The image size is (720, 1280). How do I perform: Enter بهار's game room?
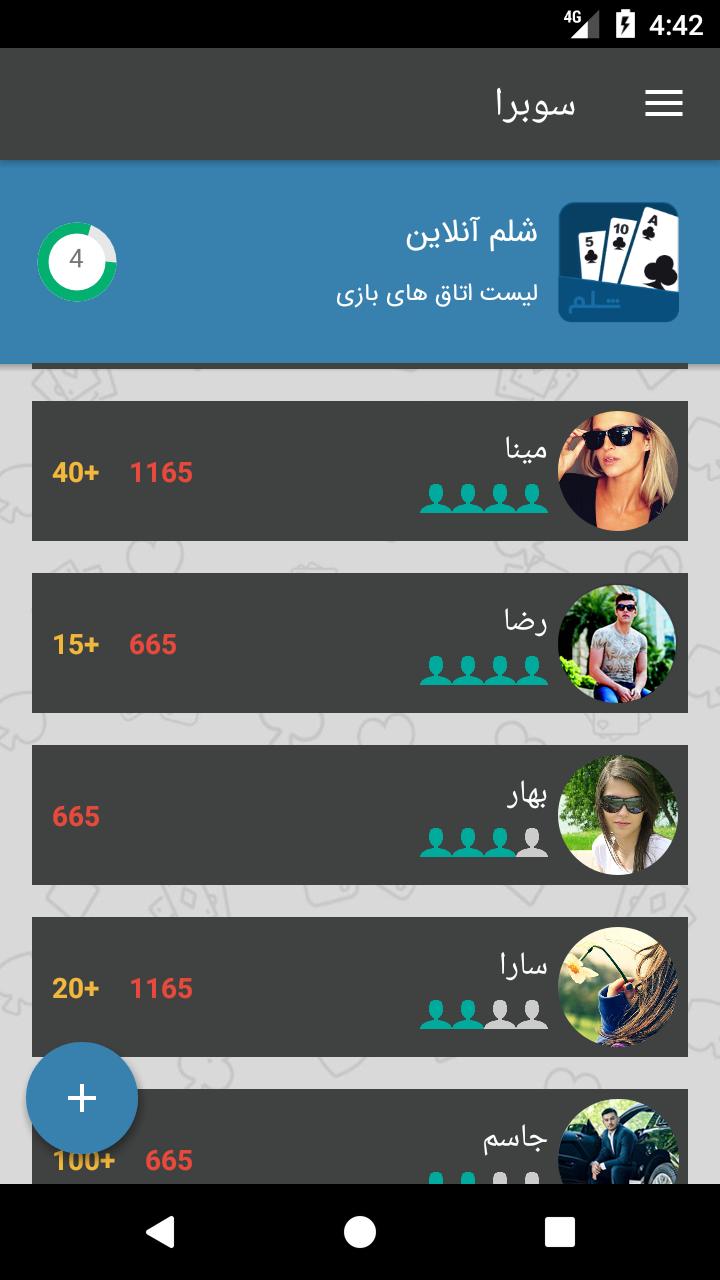pos(360,815)
